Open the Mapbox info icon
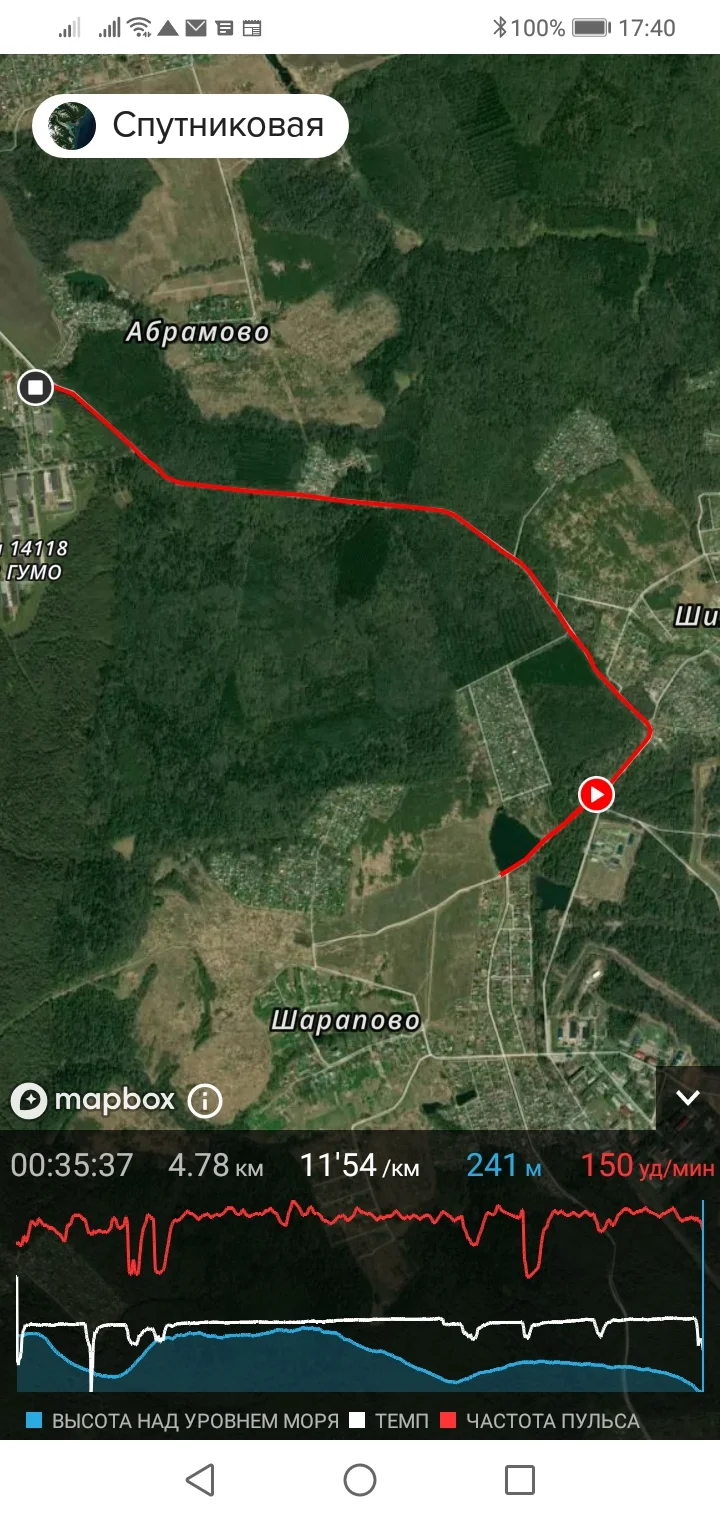720x1520 pixels. 205,1101
